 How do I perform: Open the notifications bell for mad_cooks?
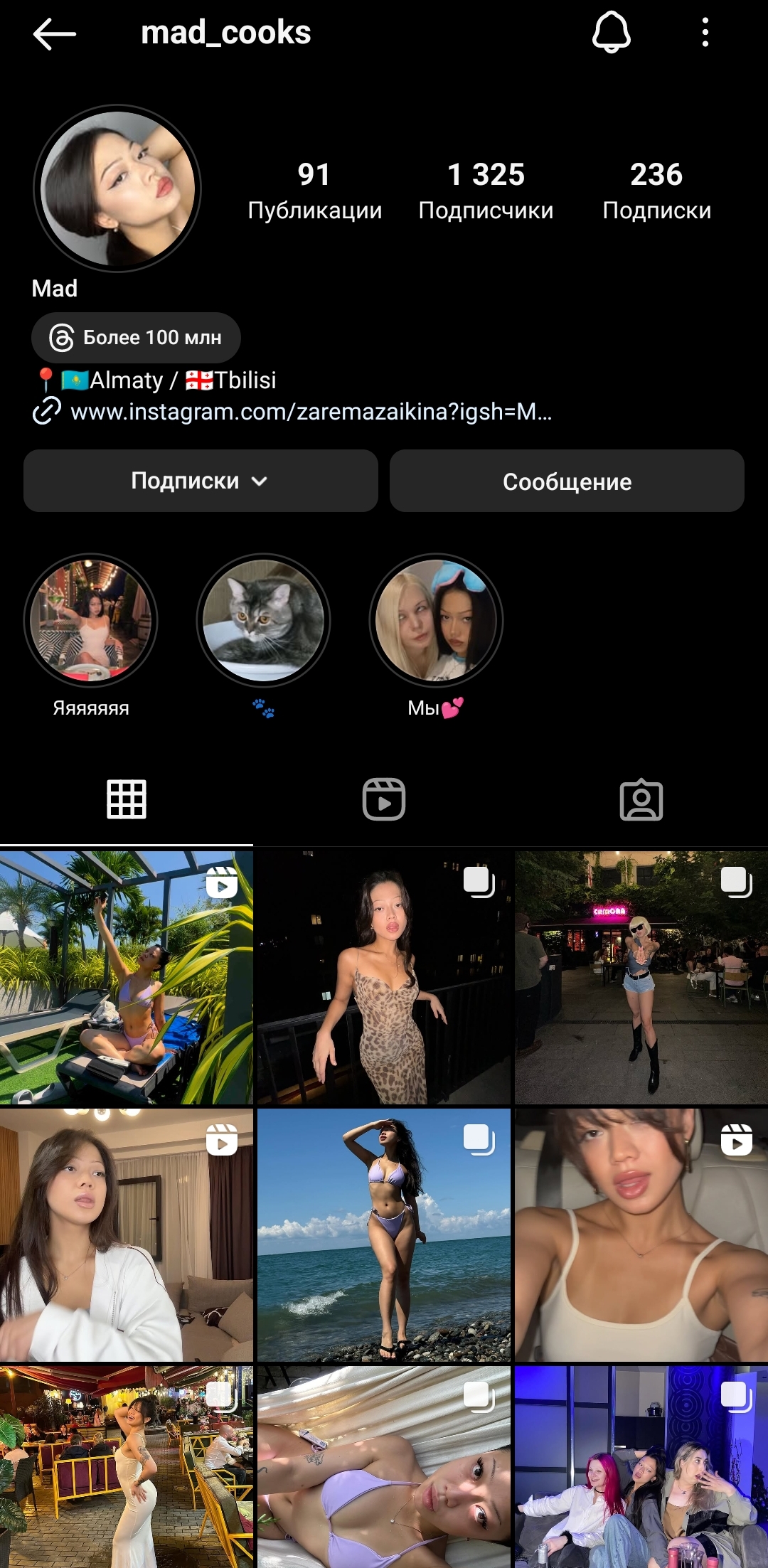[612, 33]
